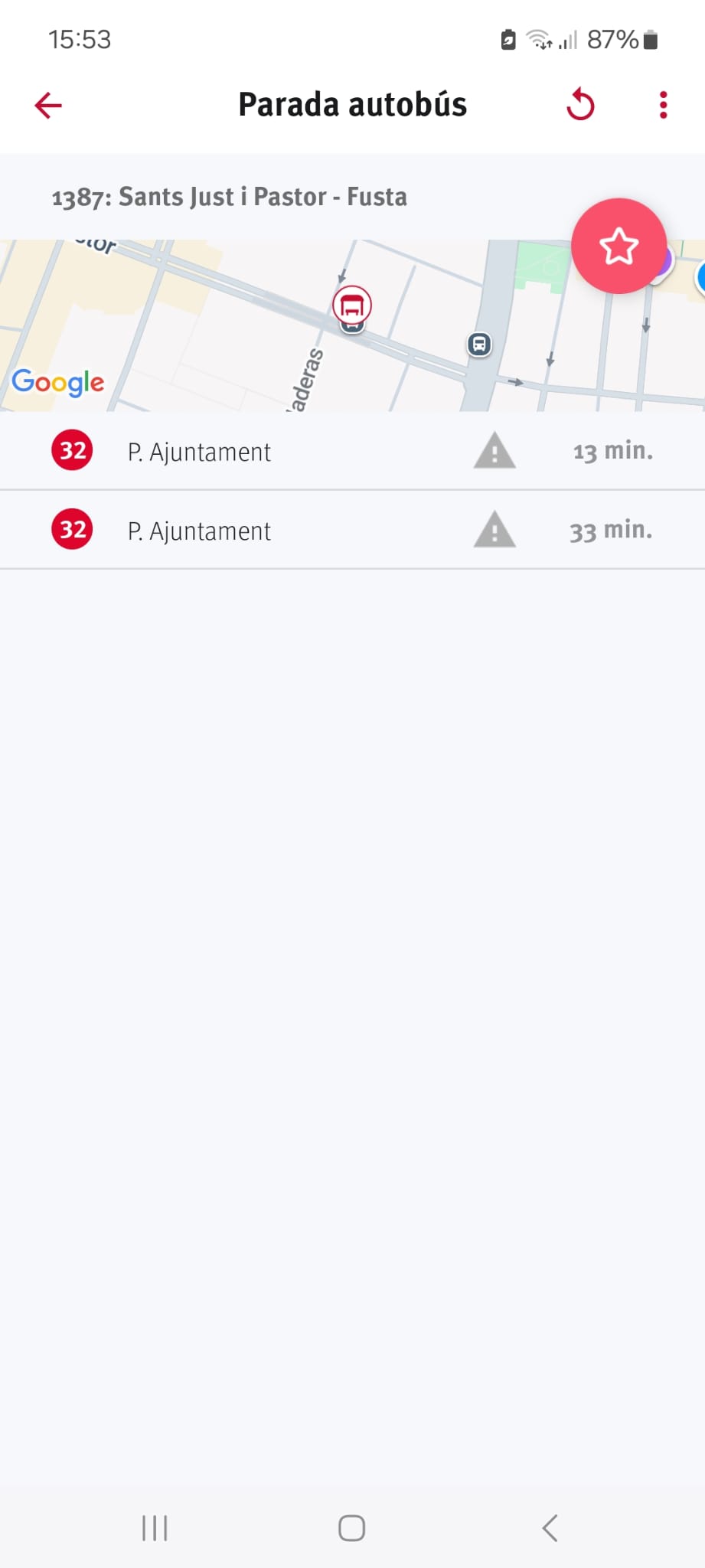Image resolution: width=705 pixels, height=1568 pixels.
Task: Go back using the red arrow
Action: tap(48, 106)
